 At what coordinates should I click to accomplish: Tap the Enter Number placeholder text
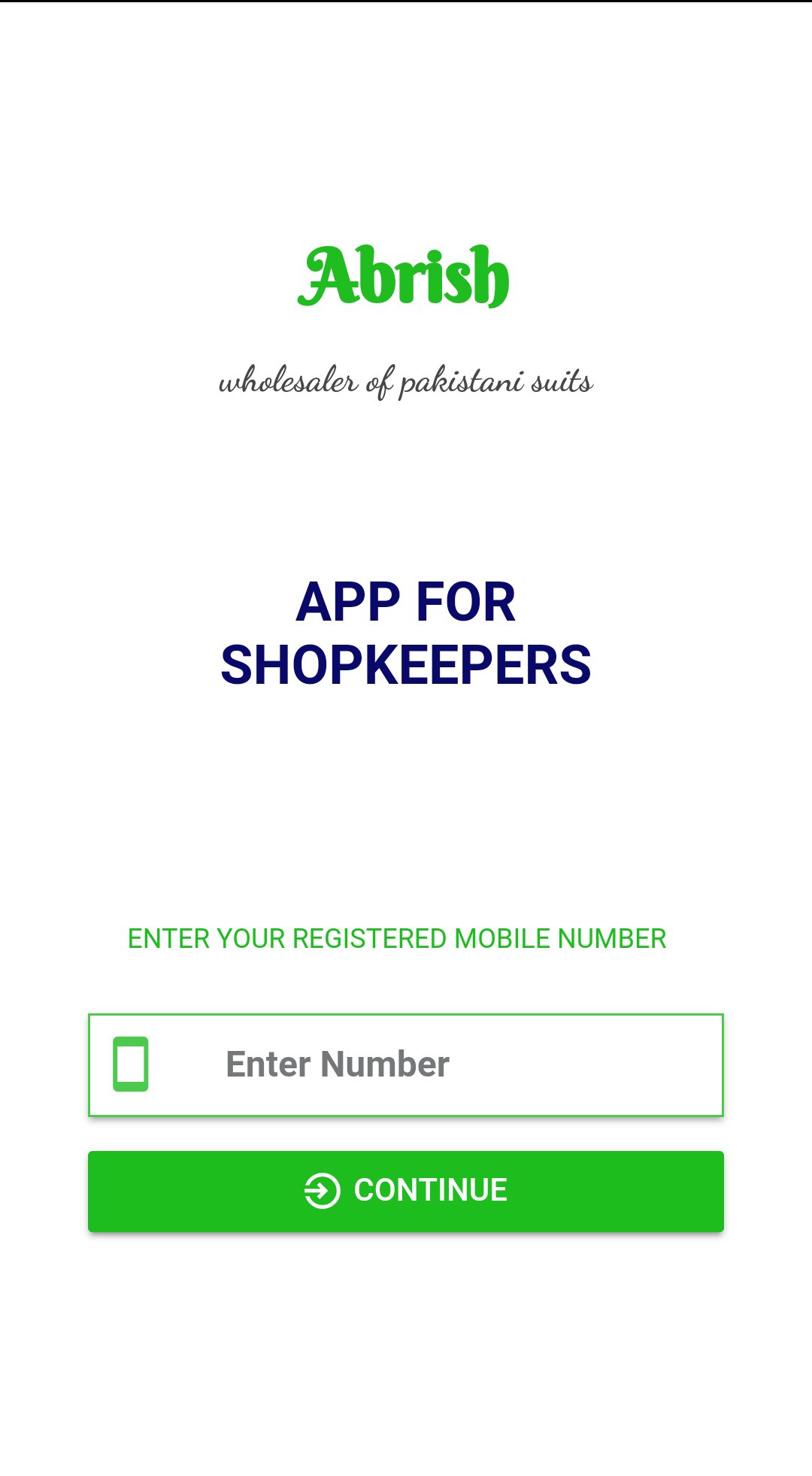(x=337, y=1064)
